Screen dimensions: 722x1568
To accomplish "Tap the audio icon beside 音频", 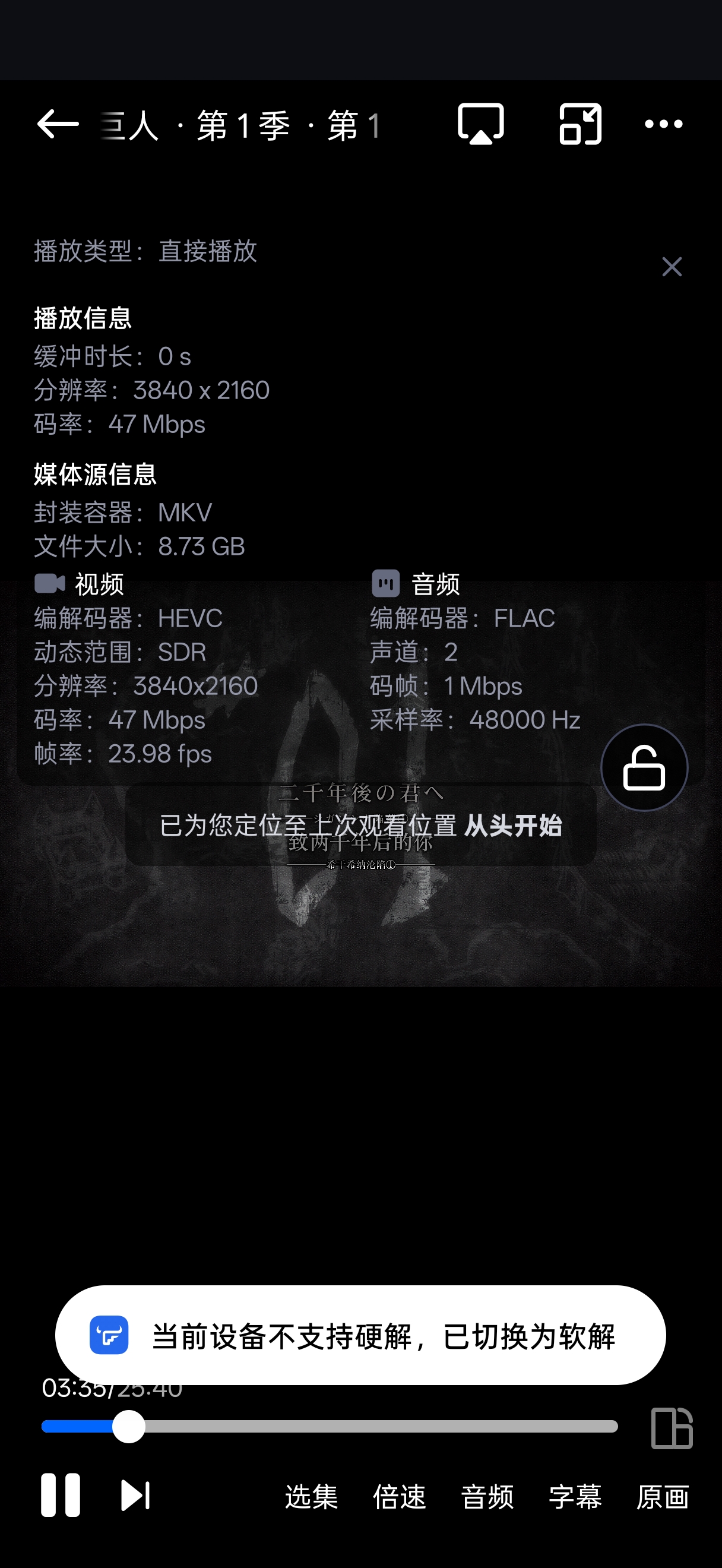I will [x=387, y=583].
